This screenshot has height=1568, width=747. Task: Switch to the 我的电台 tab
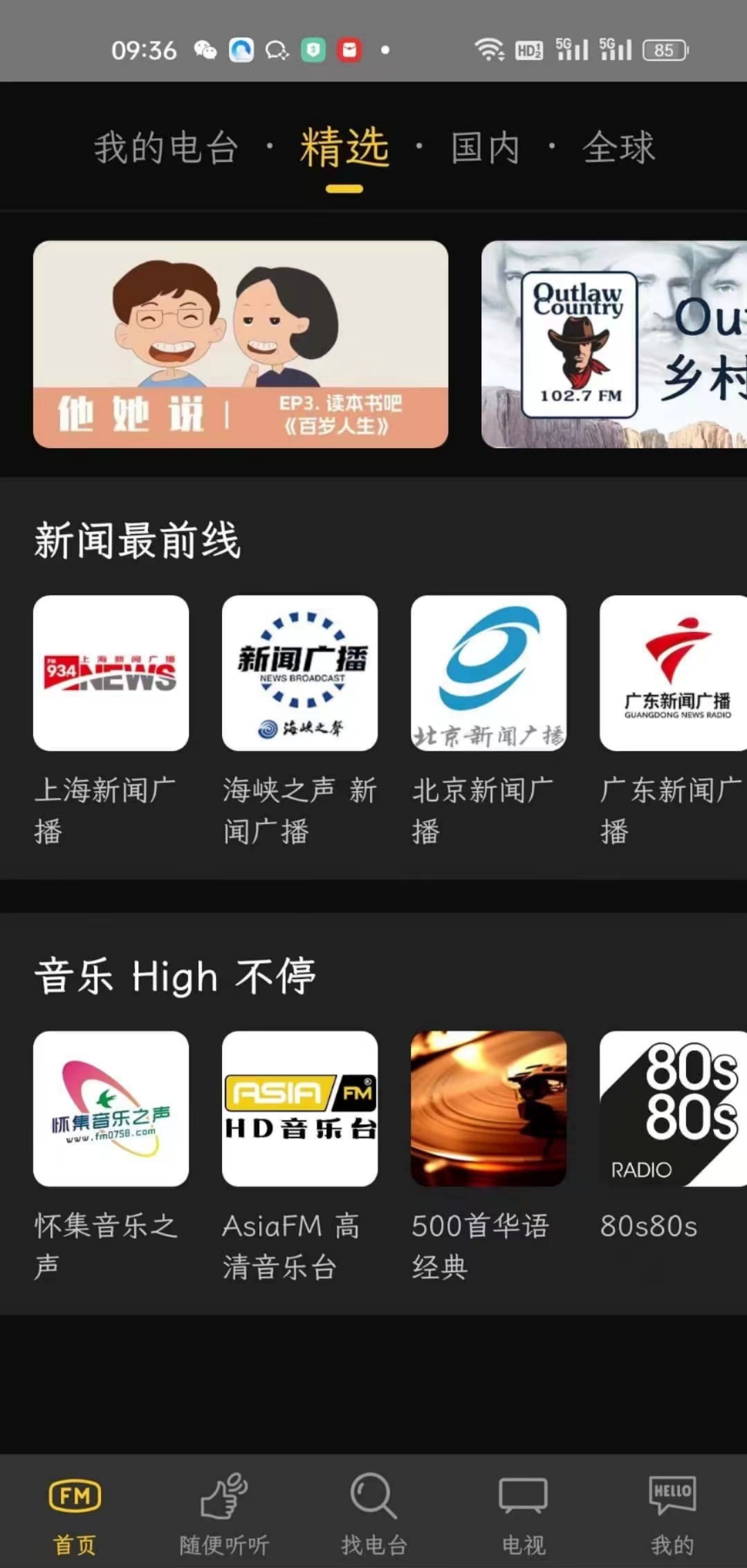click(x=166, y=147)
